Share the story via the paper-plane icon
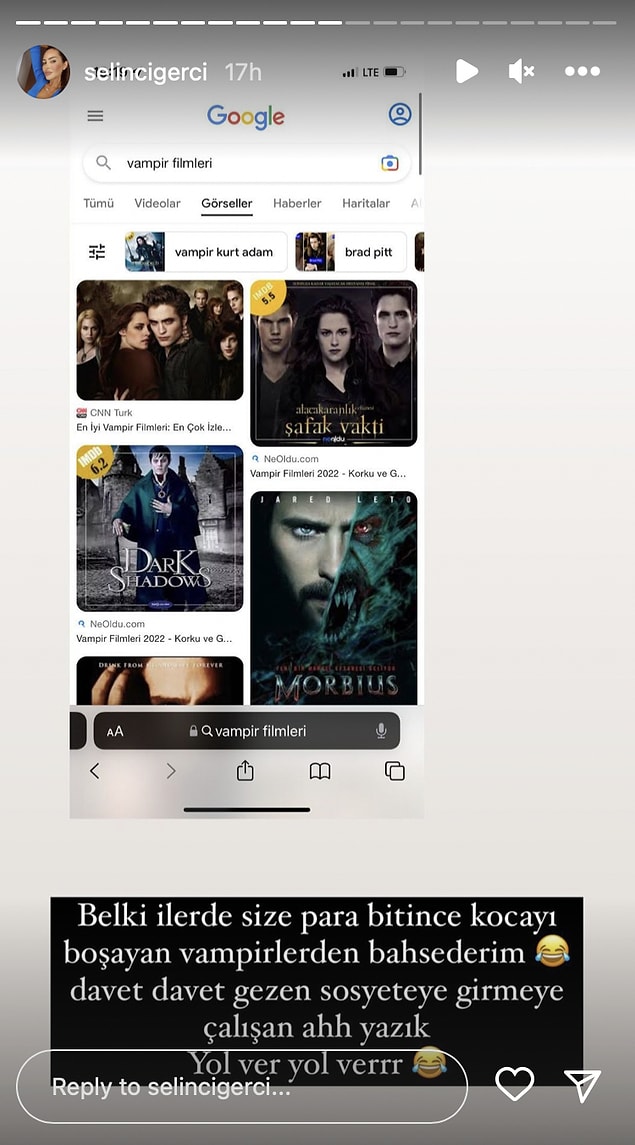Screen dimensions: 635x1145 (582, 1085)
